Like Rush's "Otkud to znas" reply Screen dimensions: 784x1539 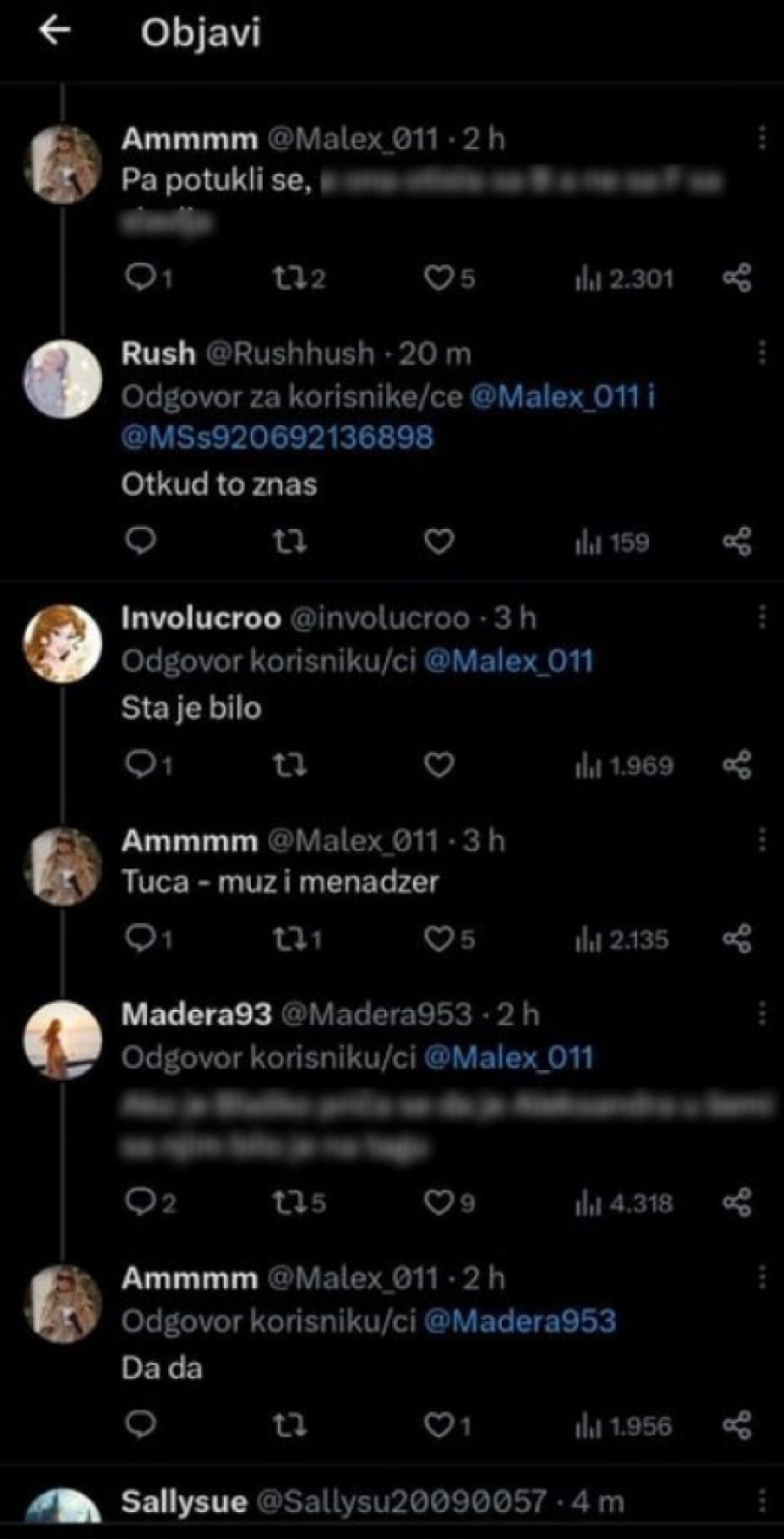point(438,541)
